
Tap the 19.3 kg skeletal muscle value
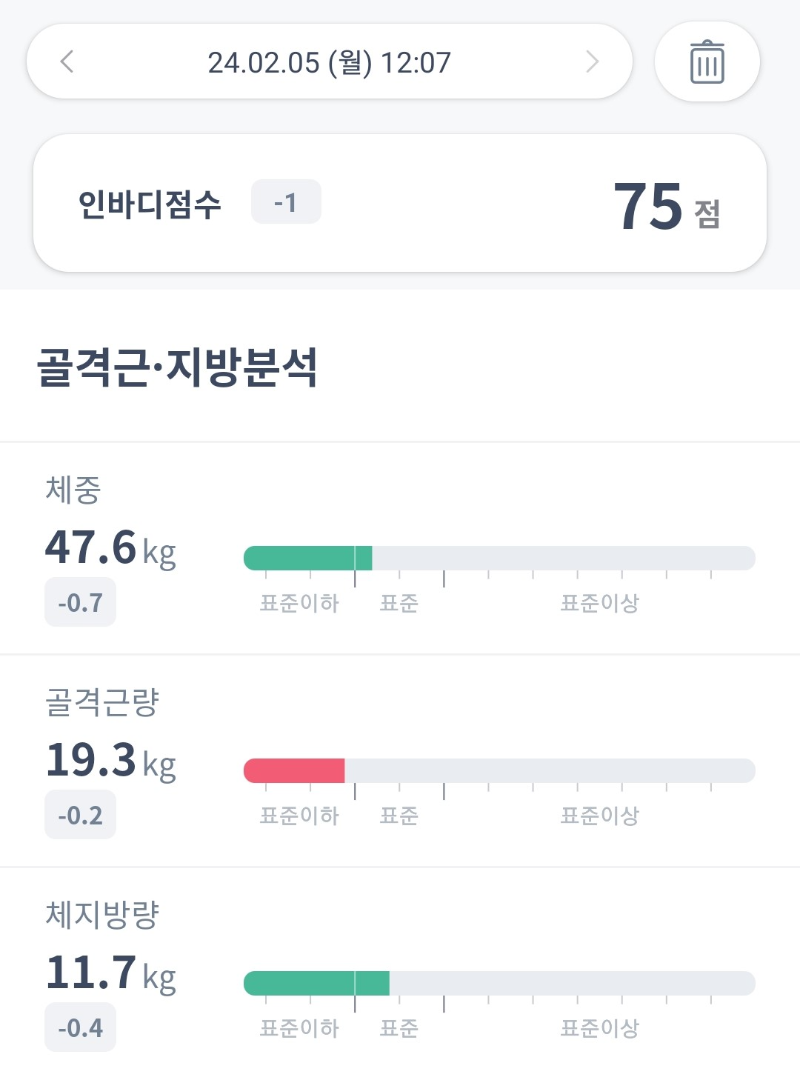pyautogui.click(x=112, y=761)
